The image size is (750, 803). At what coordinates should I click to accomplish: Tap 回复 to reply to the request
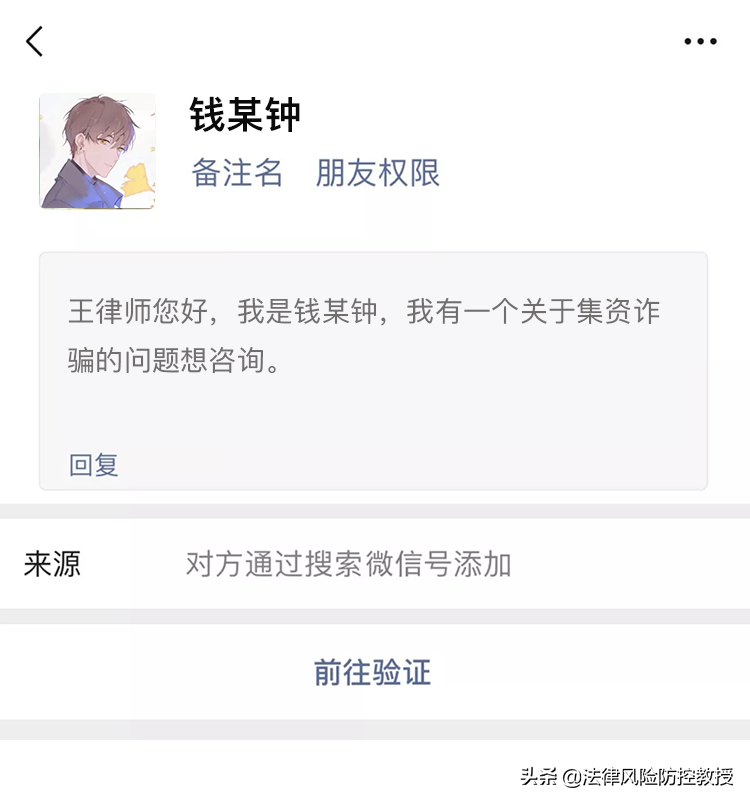pos(95,463)
